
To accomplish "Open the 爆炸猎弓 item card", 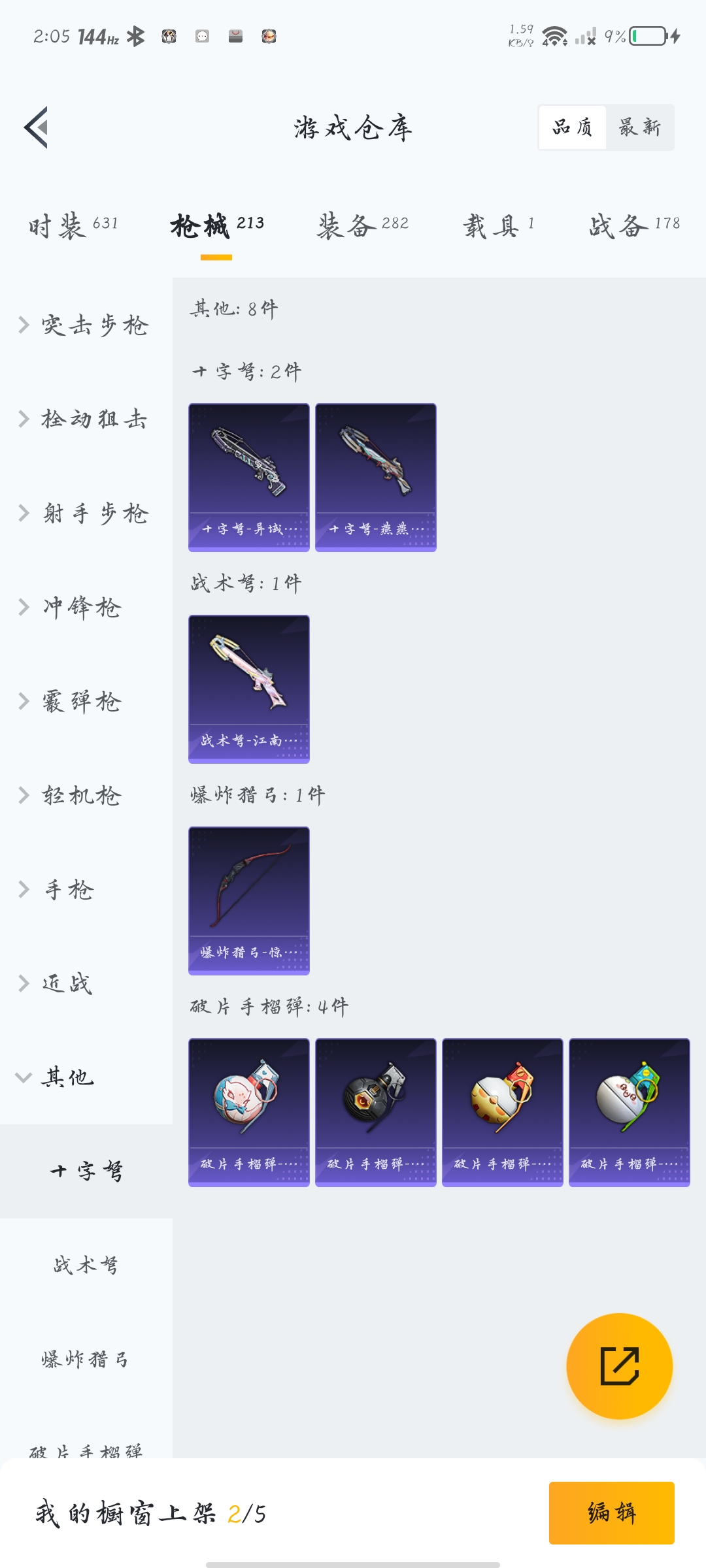I will pos(249,900).
